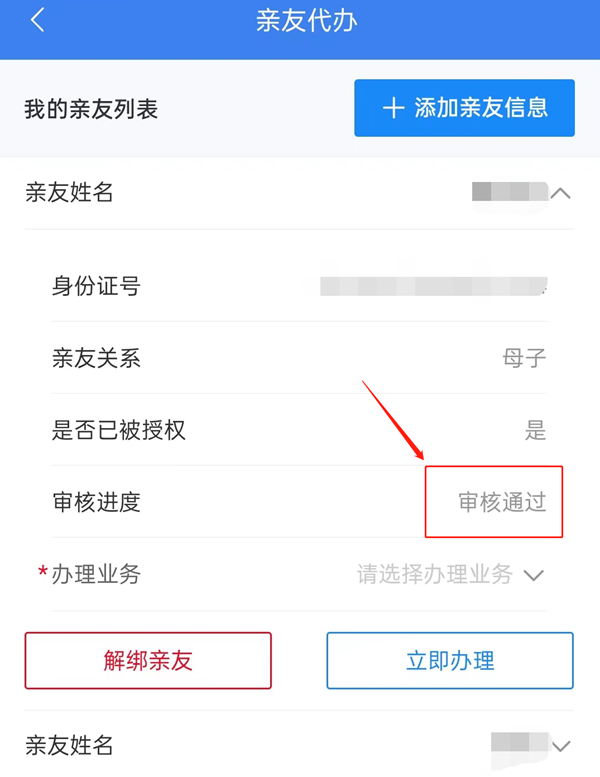
Task: Tap 添加亲友信息 button
Action: (x=464, y=108)
